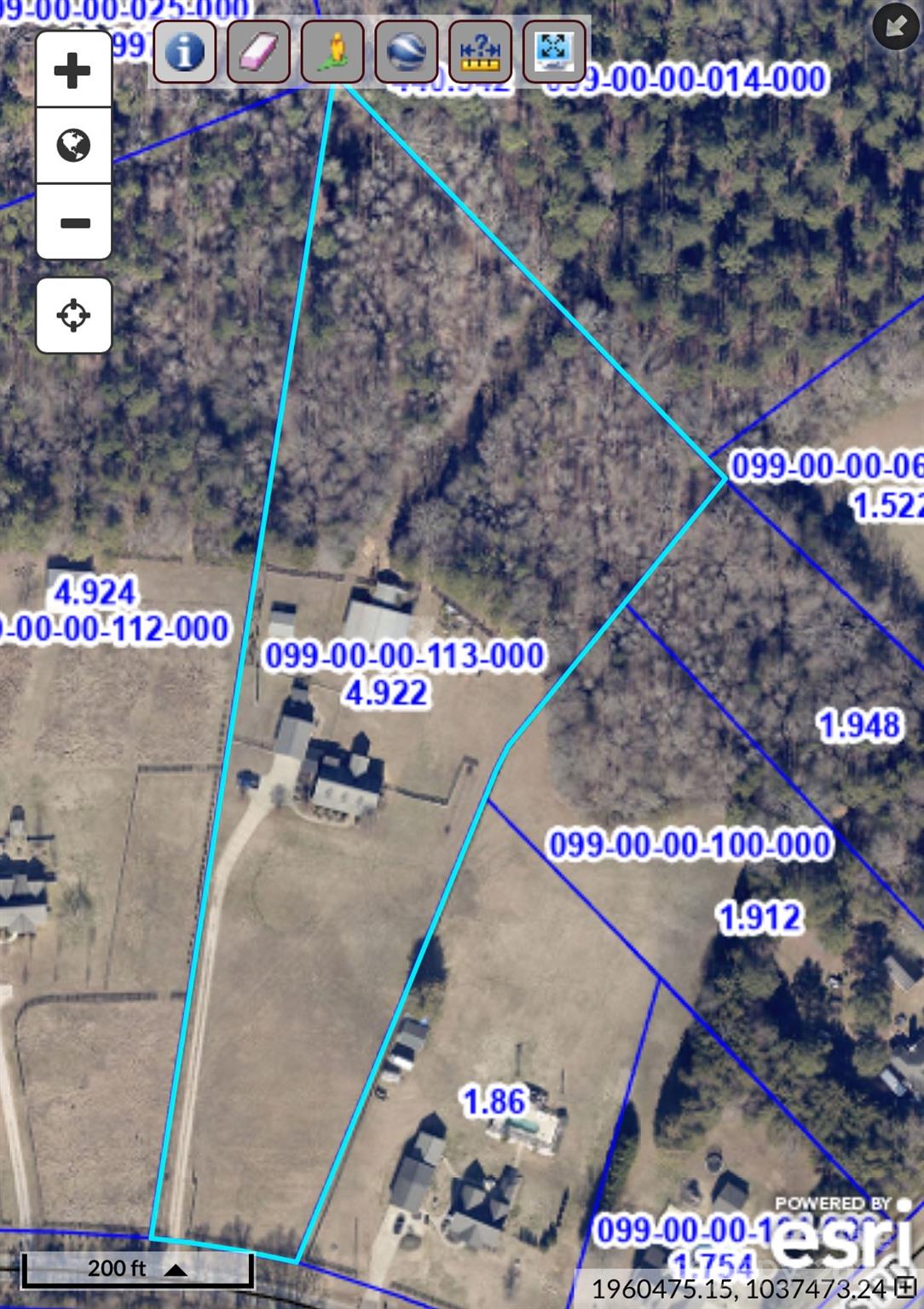This screenshot has width=924, height=1309.
Task: Select the measure distance ruler tool
Action: 480,52
